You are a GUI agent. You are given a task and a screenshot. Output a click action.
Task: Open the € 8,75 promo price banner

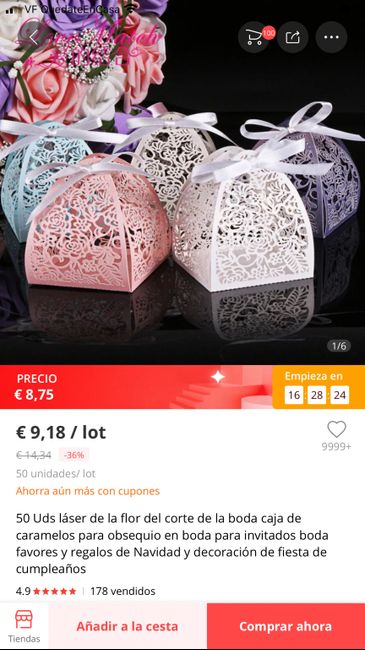[136, 387]
